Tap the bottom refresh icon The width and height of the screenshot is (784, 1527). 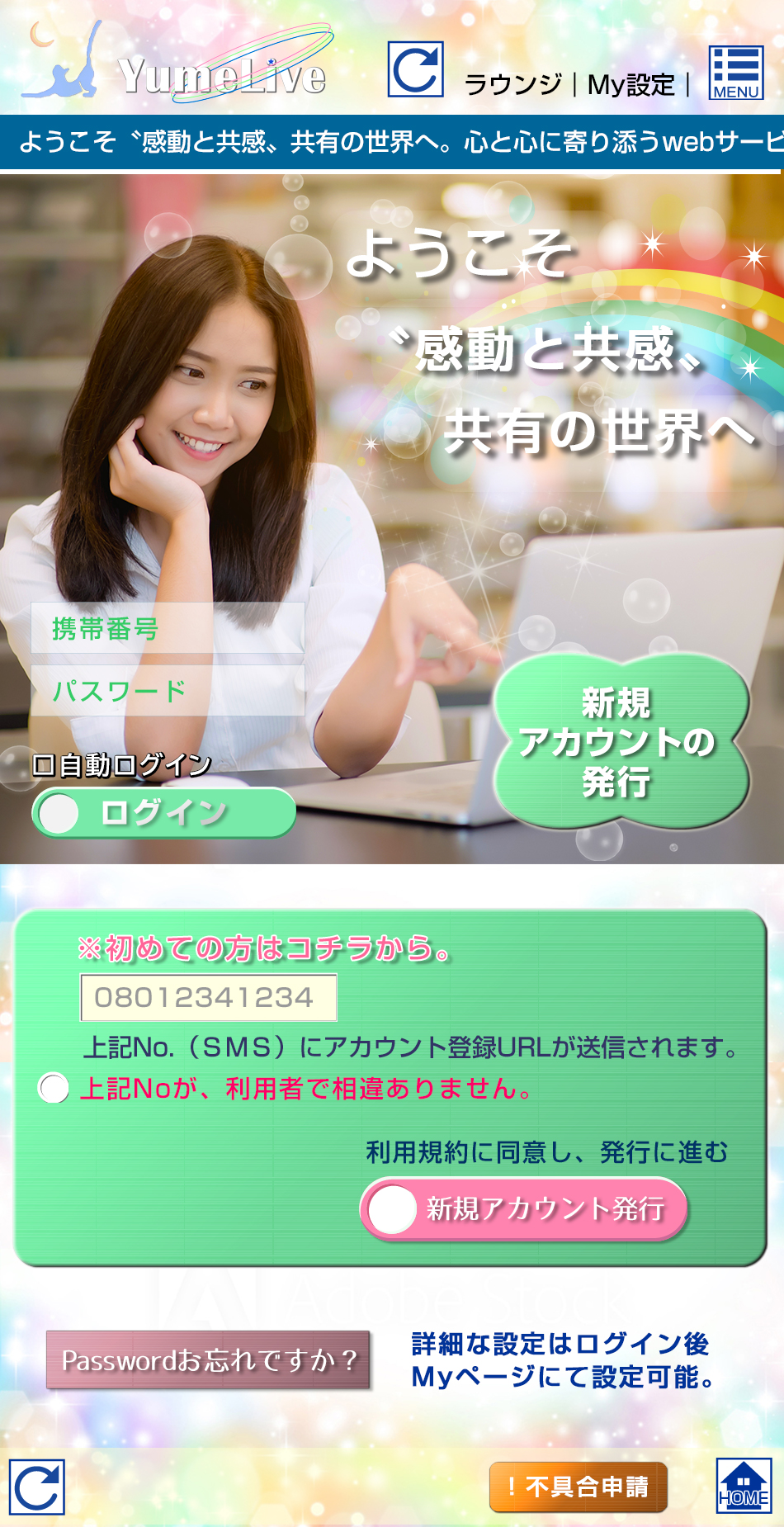point(36,1487)
